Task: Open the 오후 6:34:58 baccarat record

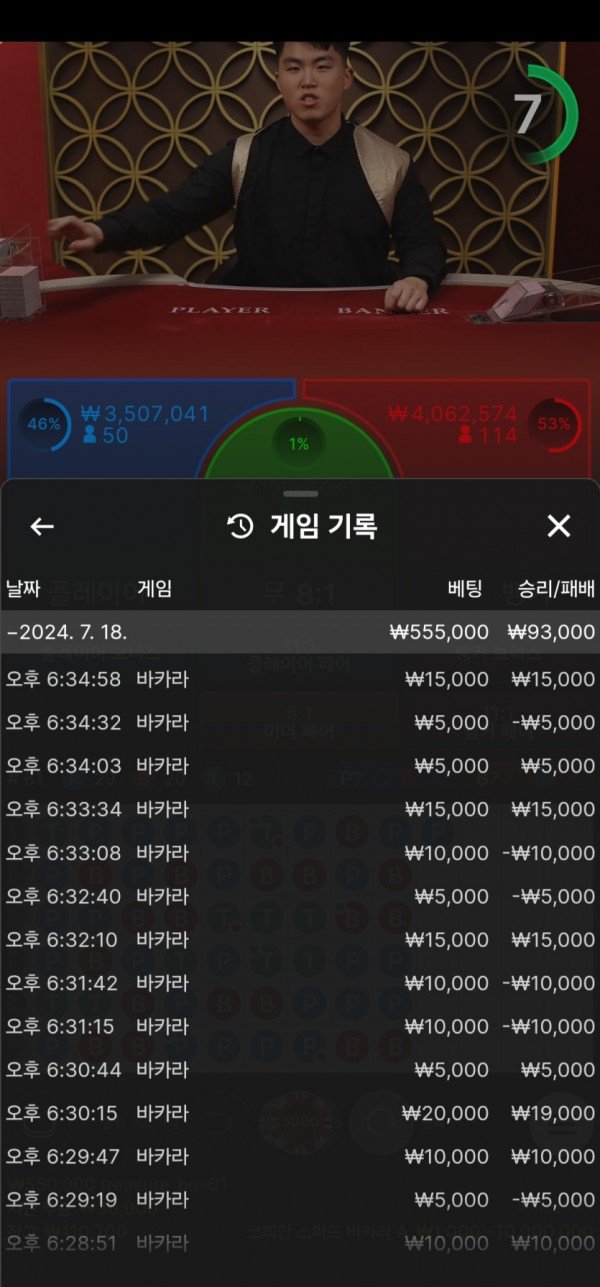Action: [x=300, y=680]
